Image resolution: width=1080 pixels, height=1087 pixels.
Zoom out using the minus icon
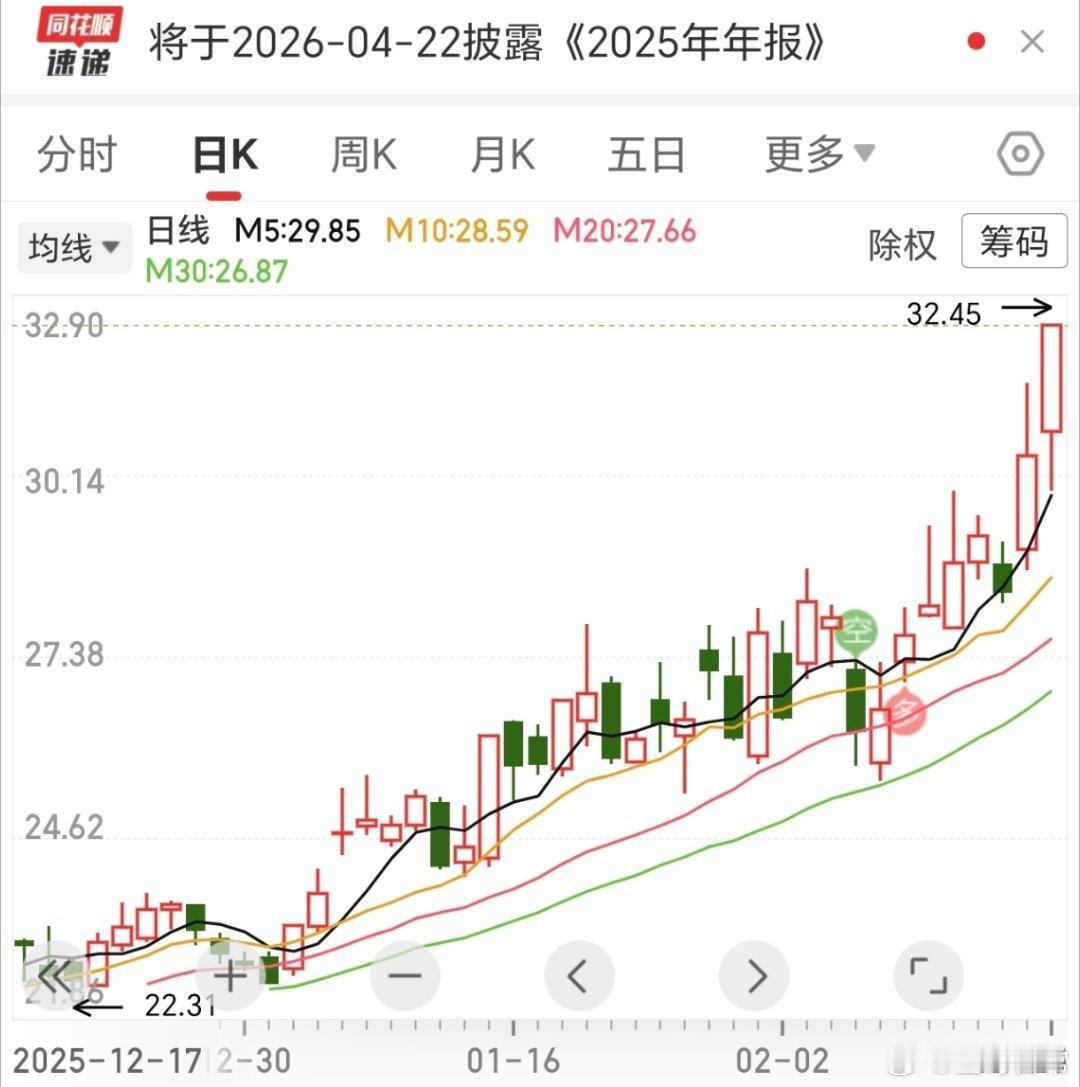[404, 975]
